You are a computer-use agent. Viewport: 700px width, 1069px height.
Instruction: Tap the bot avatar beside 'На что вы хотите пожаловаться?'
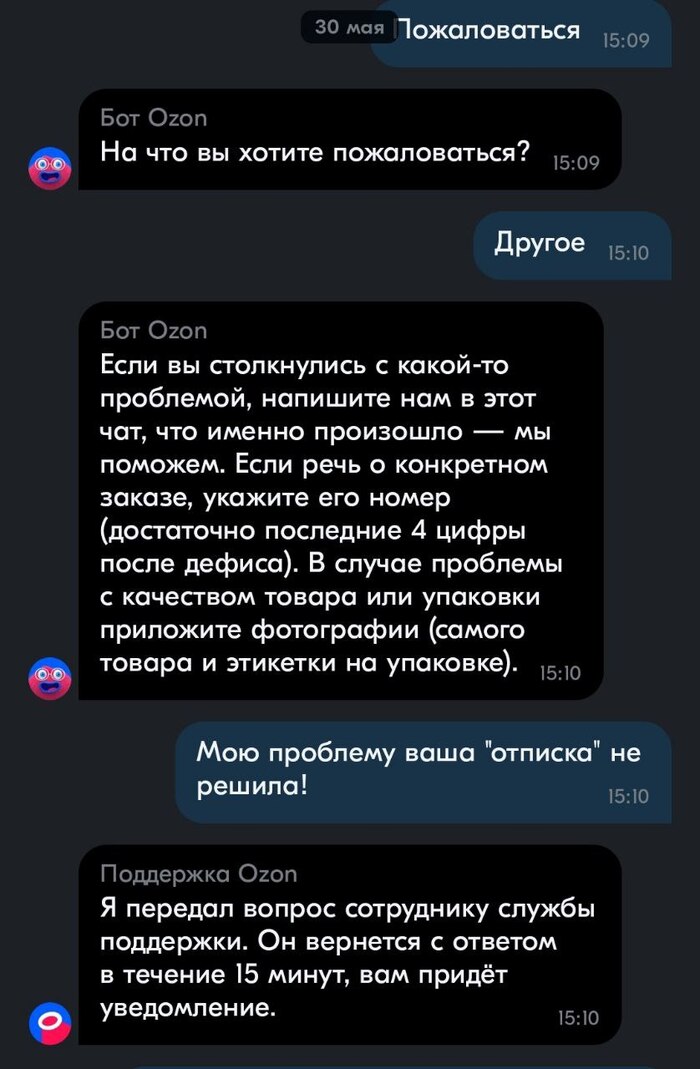coord(50,167)
